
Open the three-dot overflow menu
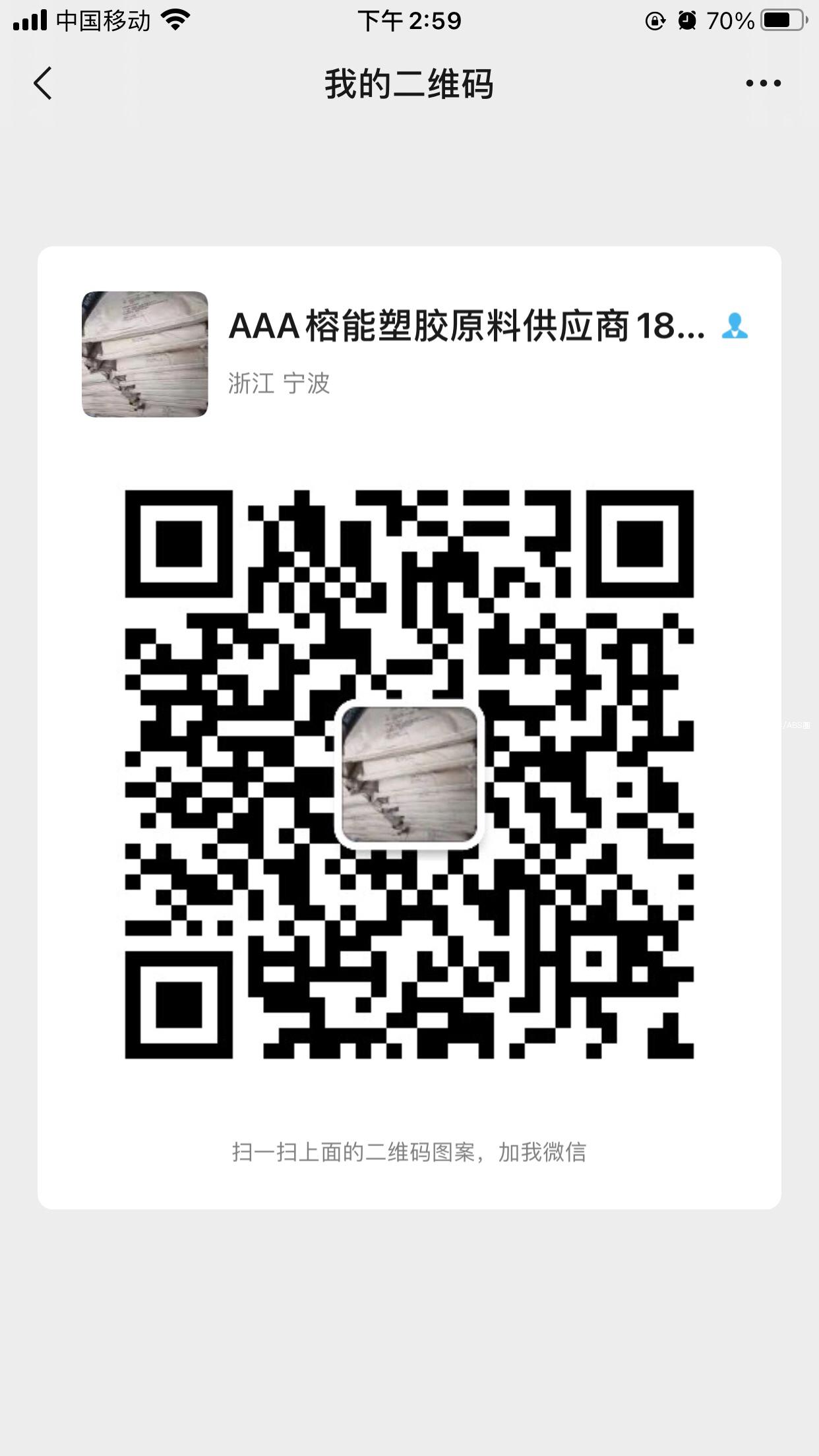click(763, 84)
